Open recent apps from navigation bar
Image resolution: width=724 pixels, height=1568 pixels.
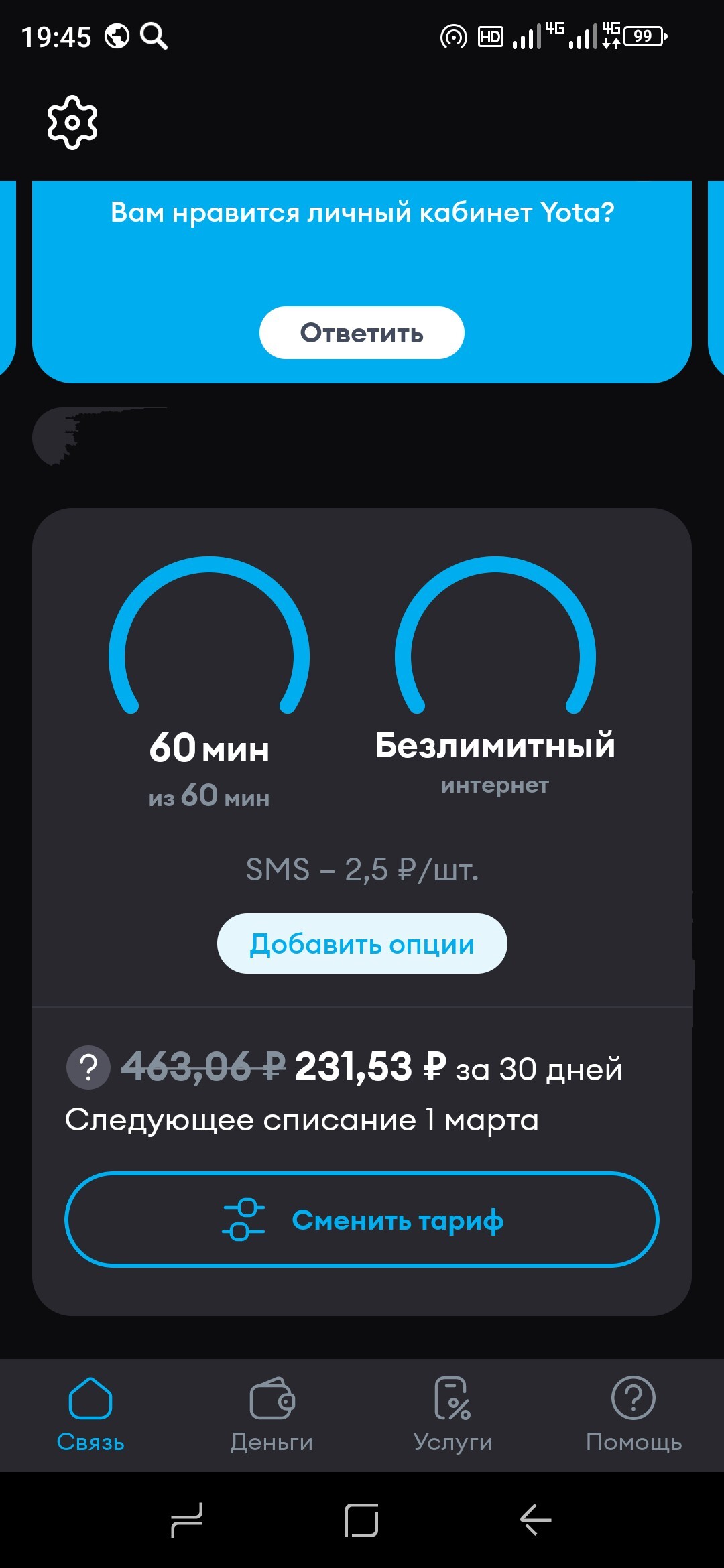point(187,1520)
